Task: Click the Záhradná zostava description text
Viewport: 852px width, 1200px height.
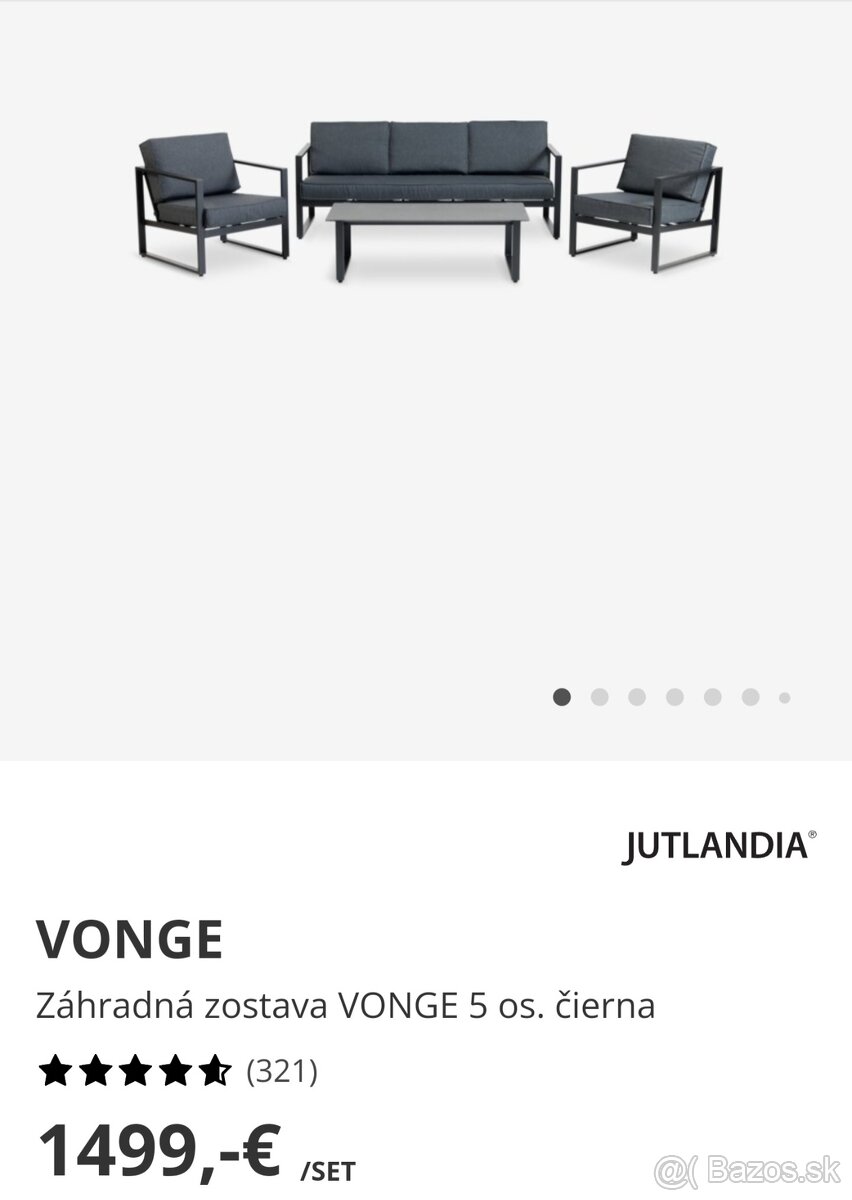Action: coord(347,1004)
